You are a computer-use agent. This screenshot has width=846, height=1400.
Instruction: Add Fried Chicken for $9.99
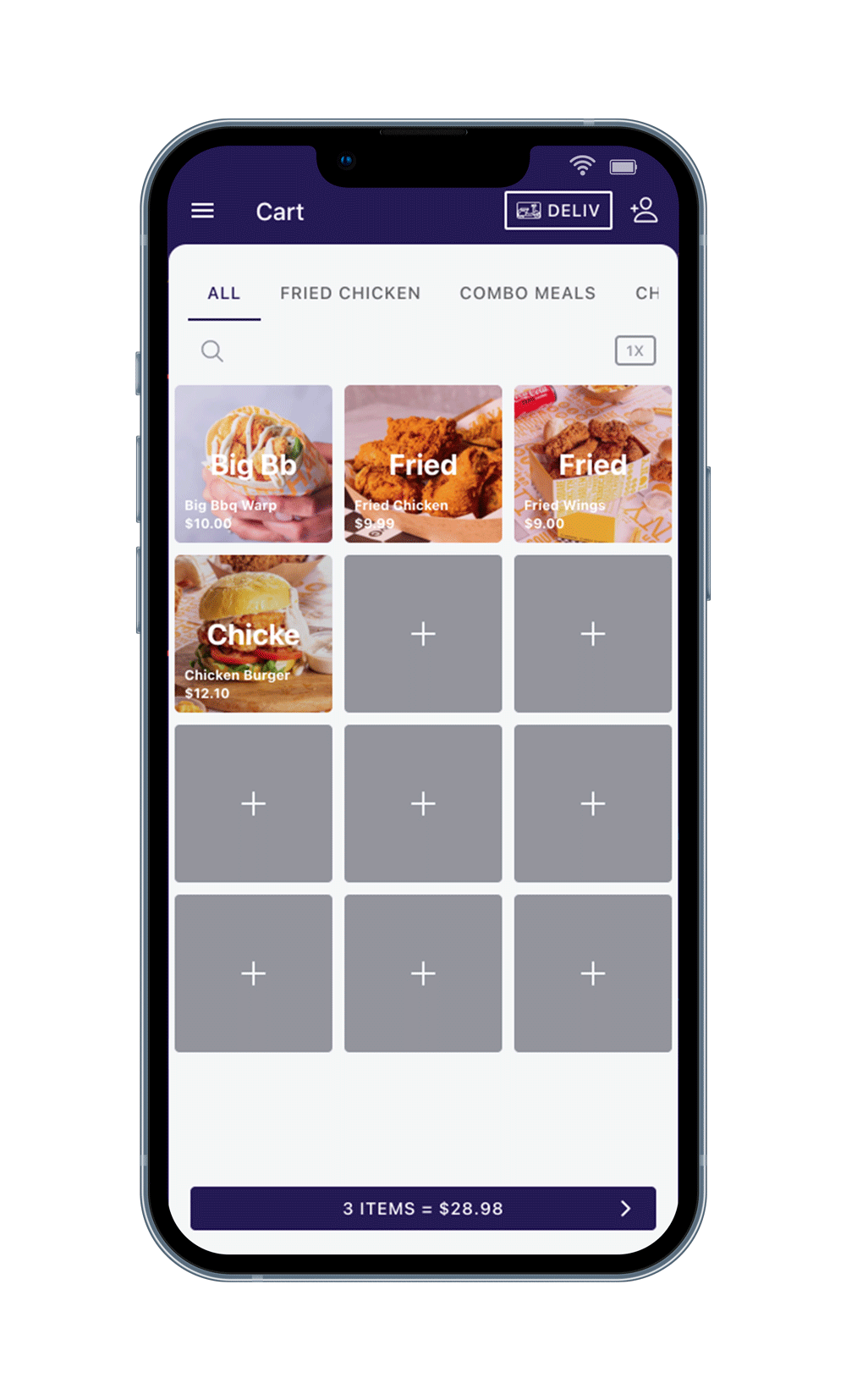point(423,464)
